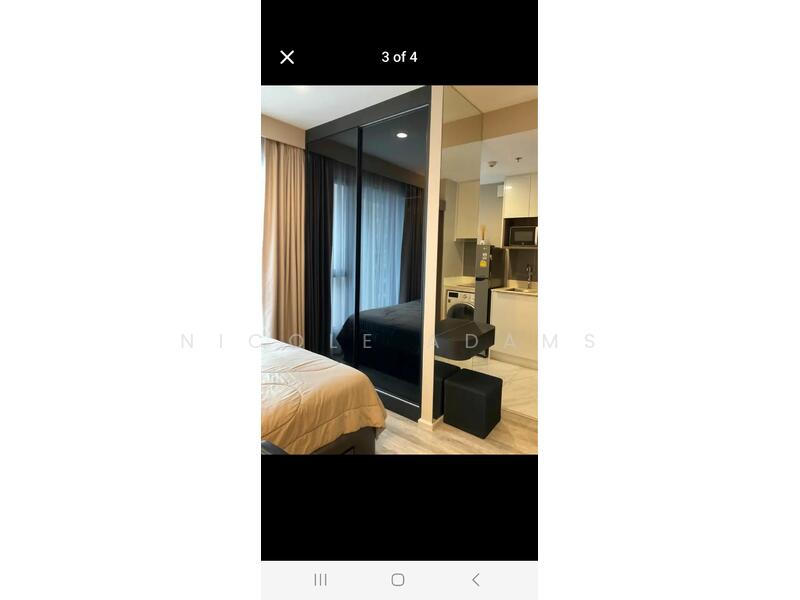Close the photo viewer
The width and height of the screenshot is (800, 600).
click(x=287, y=57)
